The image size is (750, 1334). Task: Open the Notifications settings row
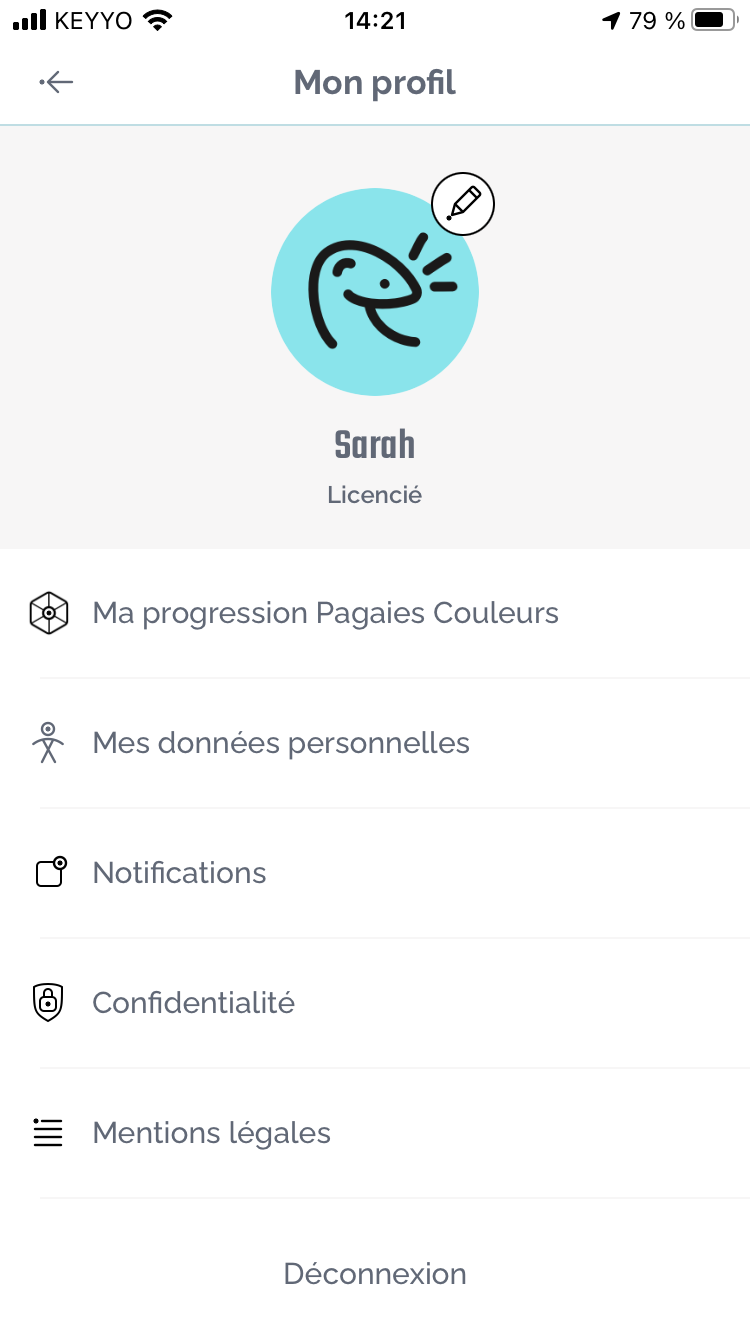click(375, 873)
